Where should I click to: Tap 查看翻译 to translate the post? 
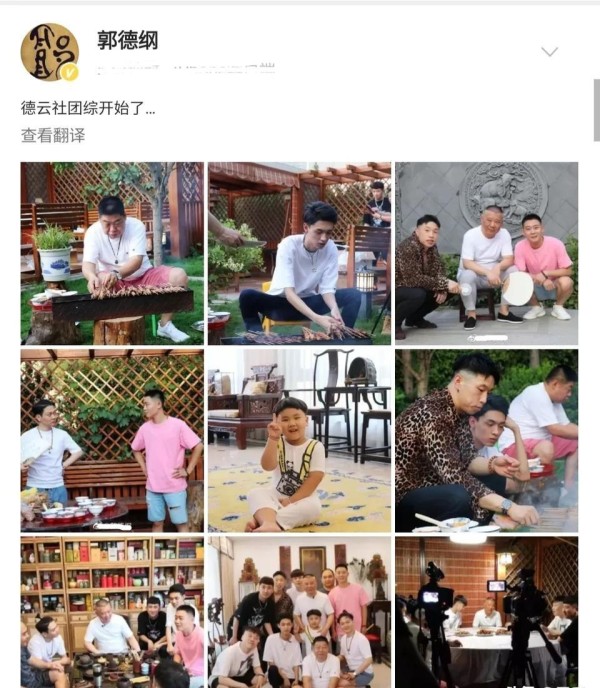coord(53,135)
